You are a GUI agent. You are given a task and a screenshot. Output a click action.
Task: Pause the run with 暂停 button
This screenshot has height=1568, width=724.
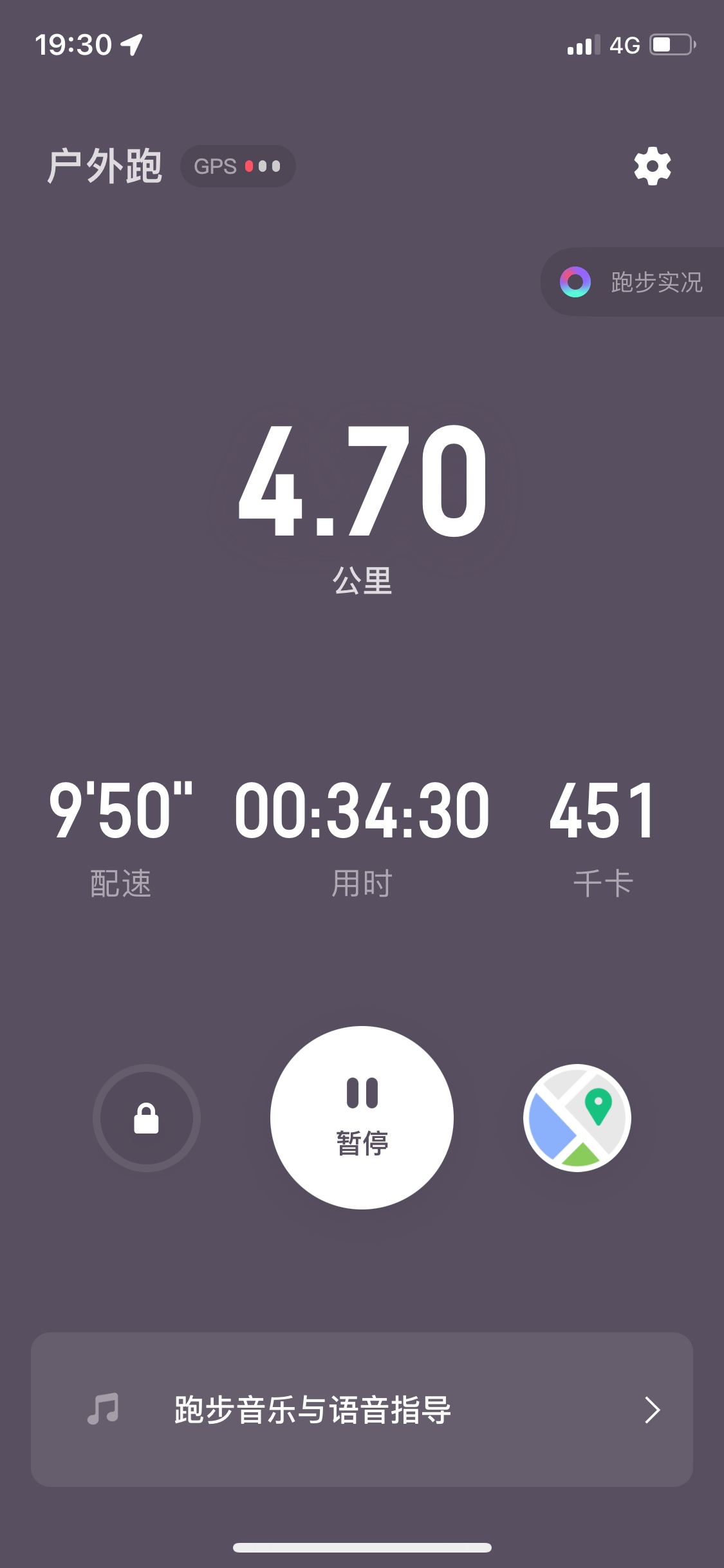tap(362, 1117)
